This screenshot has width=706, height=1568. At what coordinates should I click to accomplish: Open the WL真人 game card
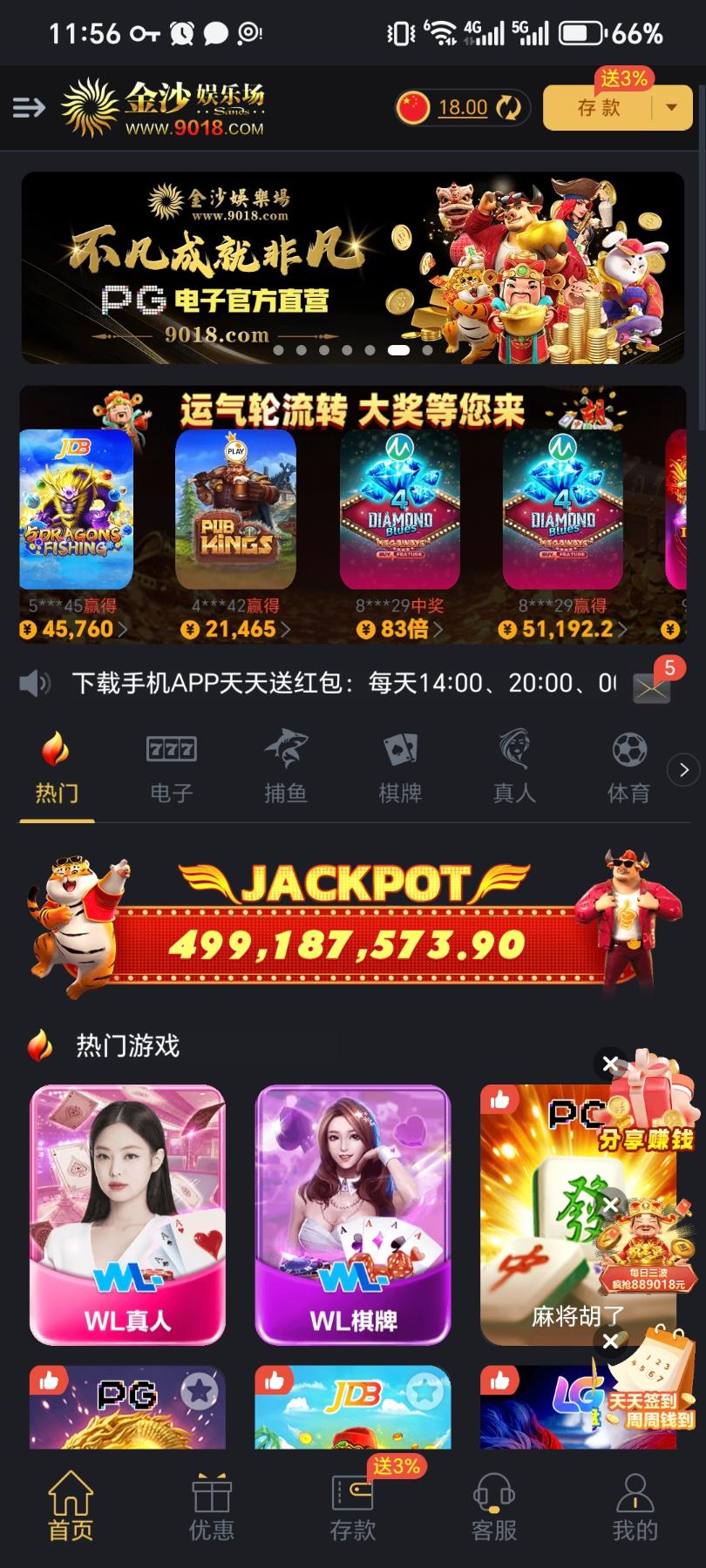[x=127, y=1214]
